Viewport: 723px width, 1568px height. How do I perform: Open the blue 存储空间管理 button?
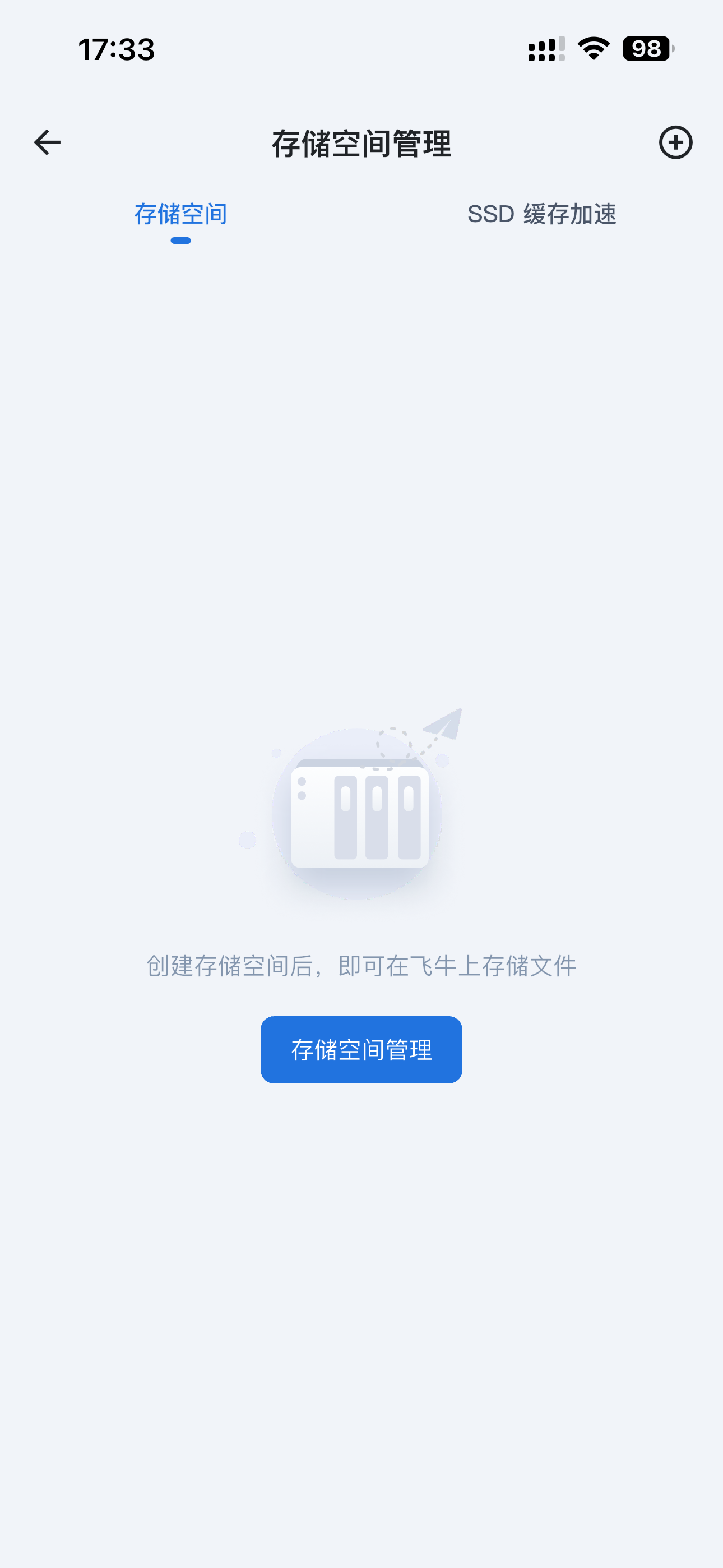point(361,1049)
